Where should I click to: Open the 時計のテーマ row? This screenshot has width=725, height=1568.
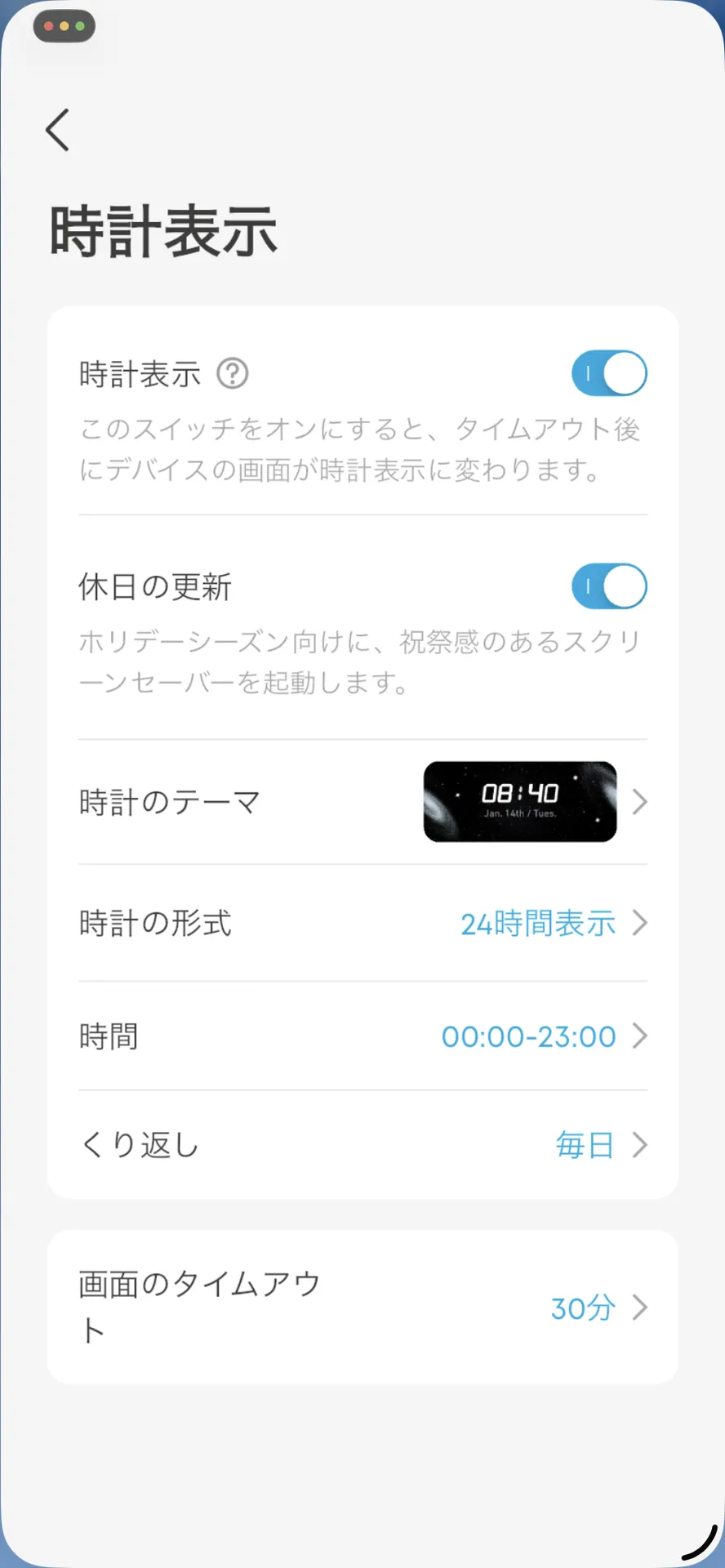(x=362, y=802)
